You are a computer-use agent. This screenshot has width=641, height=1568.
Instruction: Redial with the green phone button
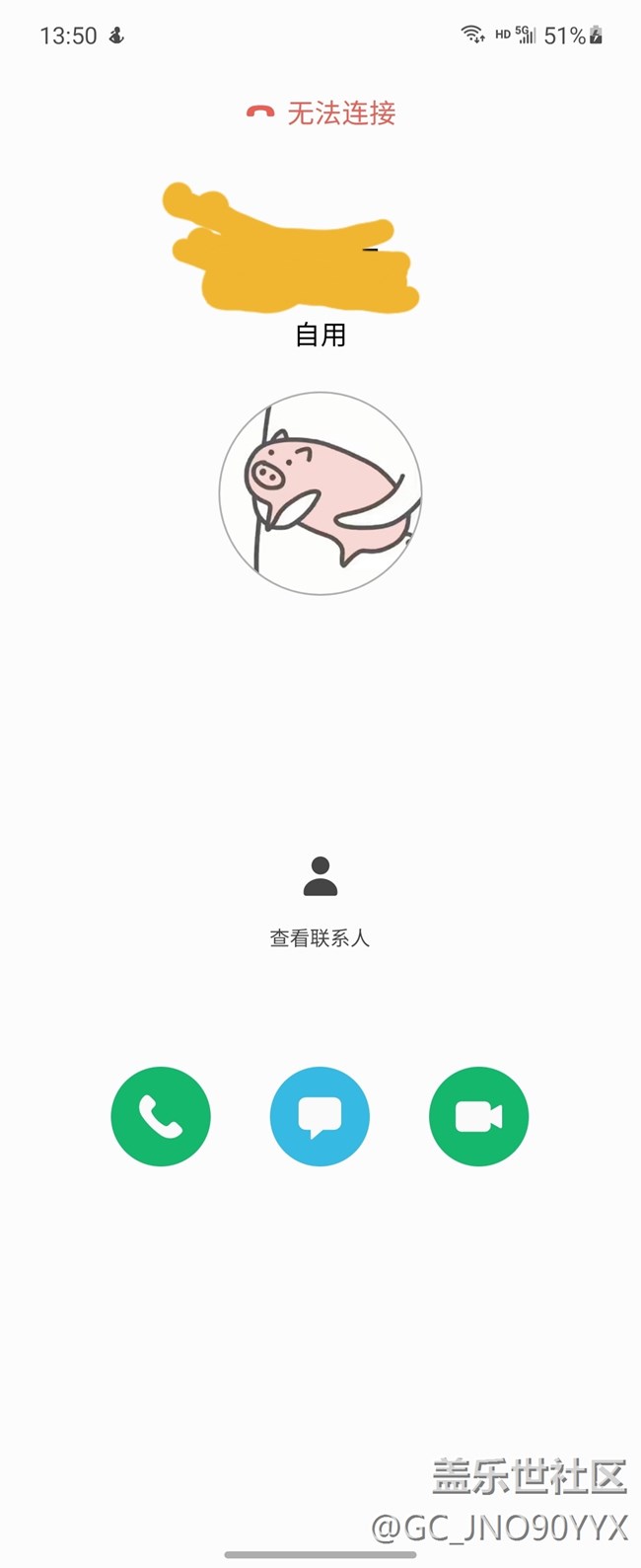(161, 1116)
